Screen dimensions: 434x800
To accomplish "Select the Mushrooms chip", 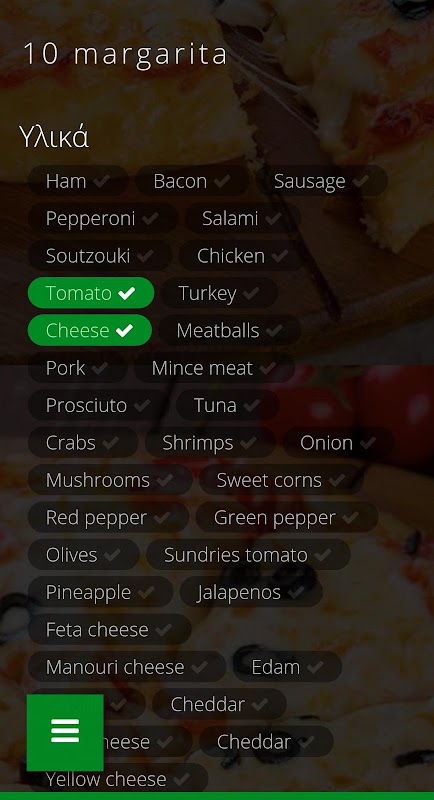I will pos(110,480).
